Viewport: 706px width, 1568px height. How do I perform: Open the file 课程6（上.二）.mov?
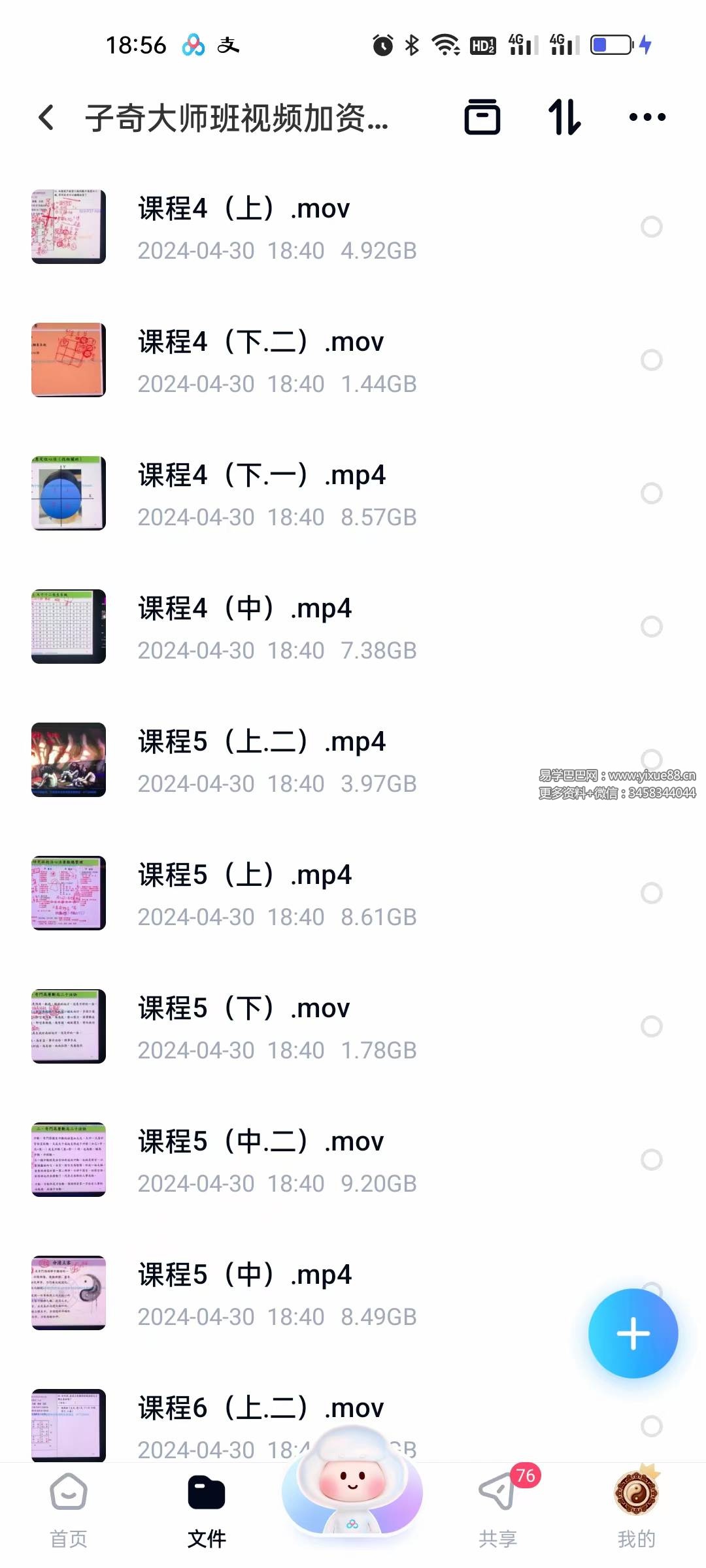pos(260,1409)
